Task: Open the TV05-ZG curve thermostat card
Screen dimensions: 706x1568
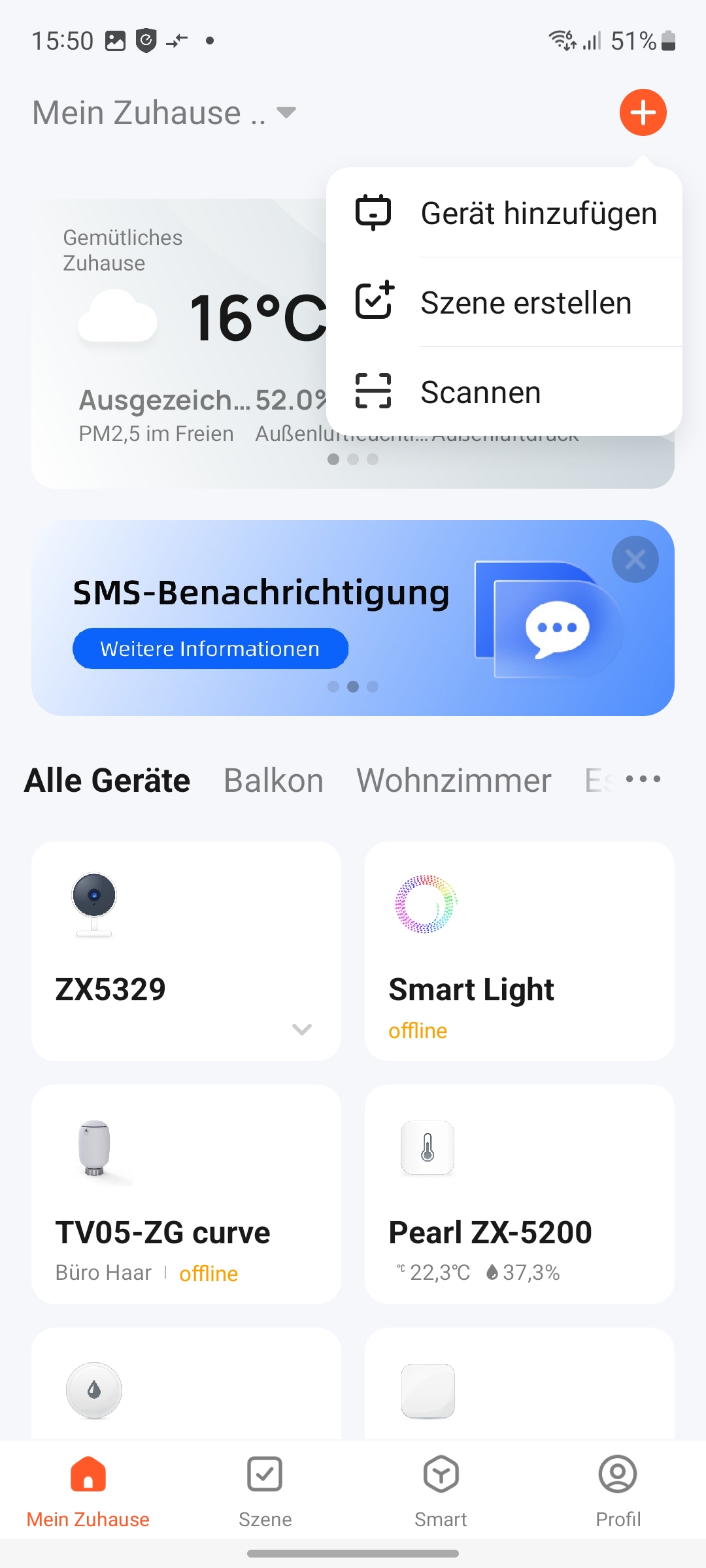Action: 186,1194
